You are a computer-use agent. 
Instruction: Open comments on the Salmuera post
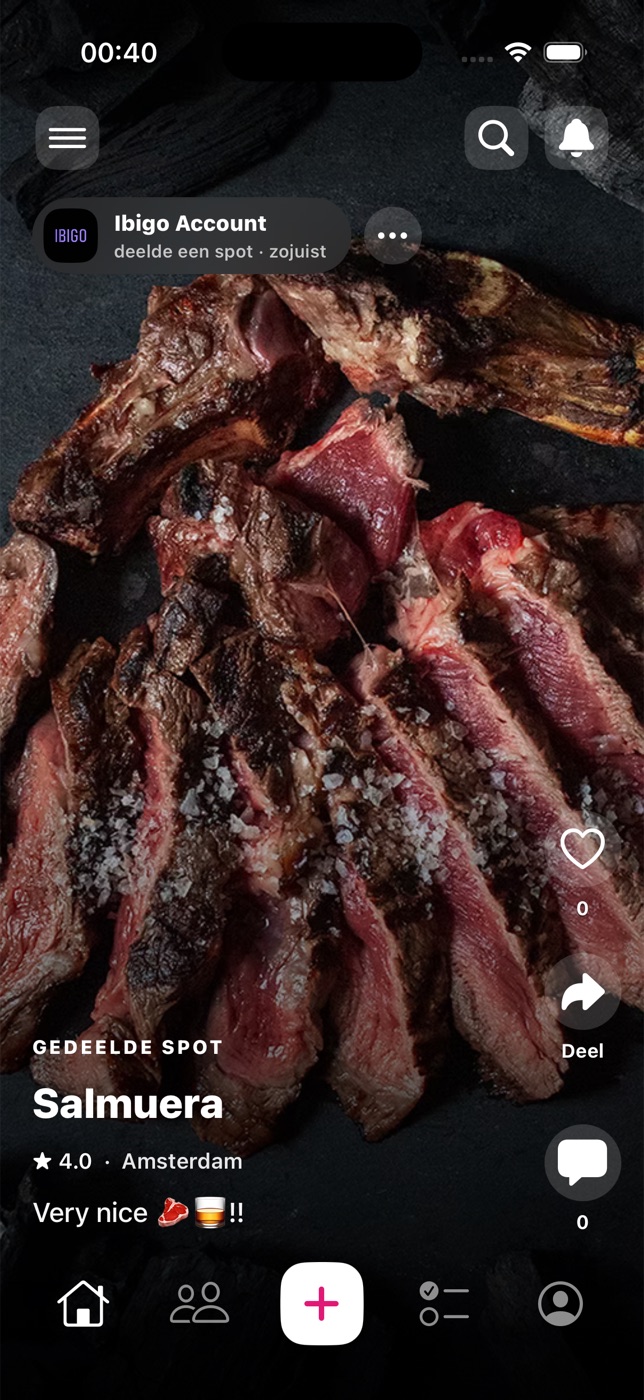click(582, 1163)
